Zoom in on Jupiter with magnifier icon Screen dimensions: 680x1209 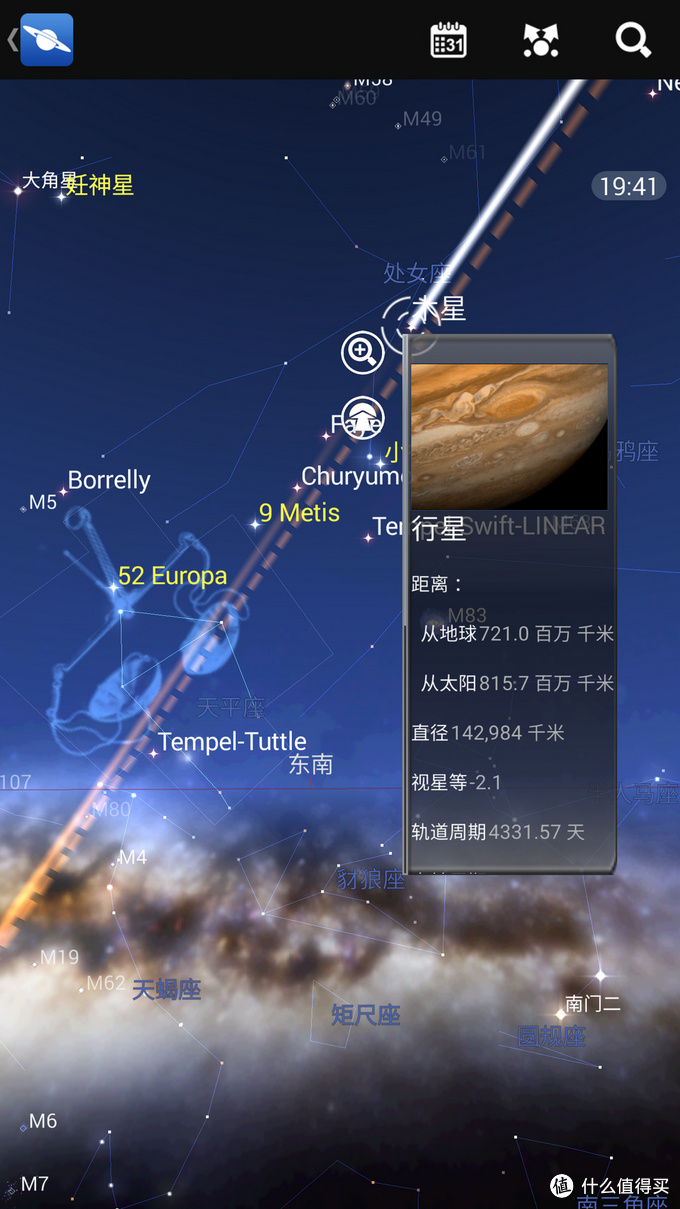(362, 352)
